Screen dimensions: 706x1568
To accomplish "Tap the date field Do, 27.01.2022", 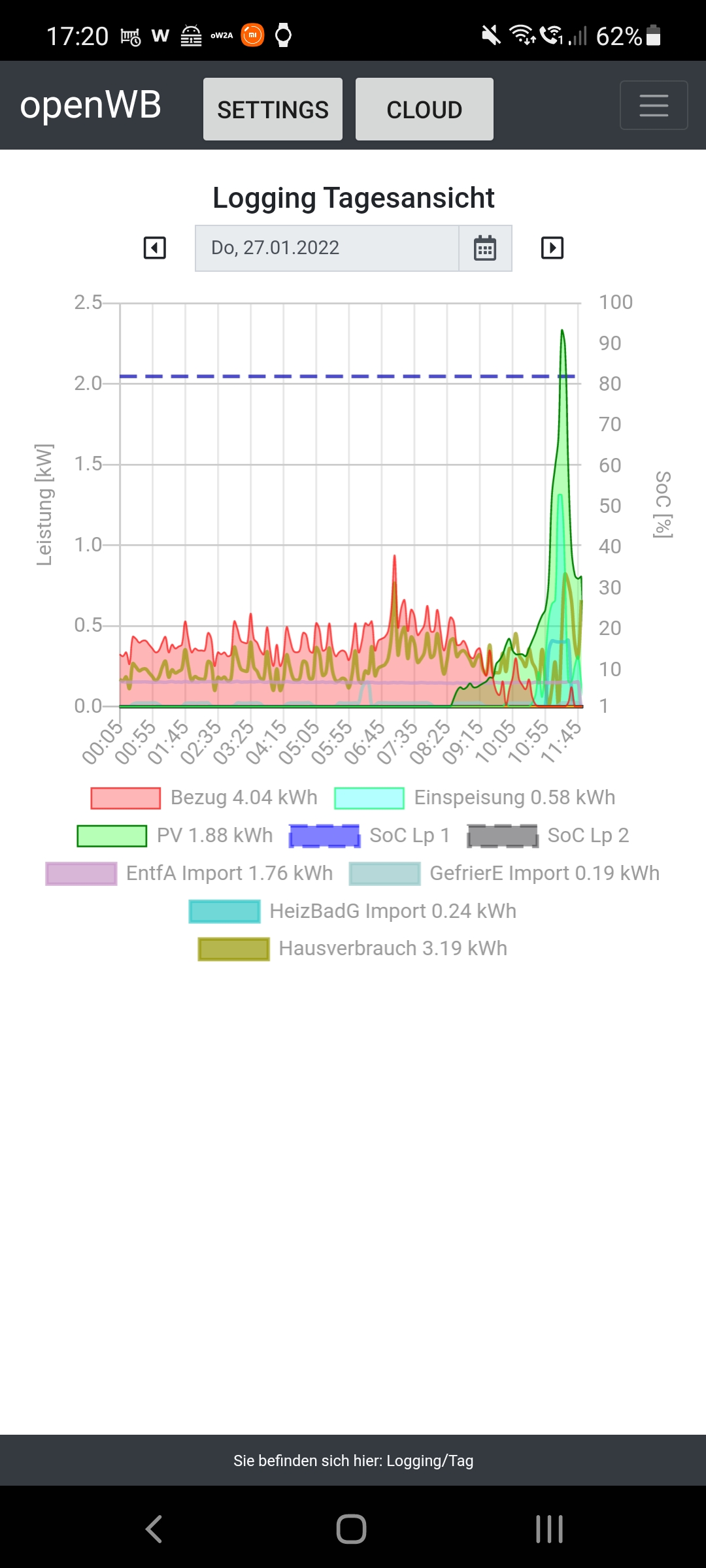I will click(327, 248).
